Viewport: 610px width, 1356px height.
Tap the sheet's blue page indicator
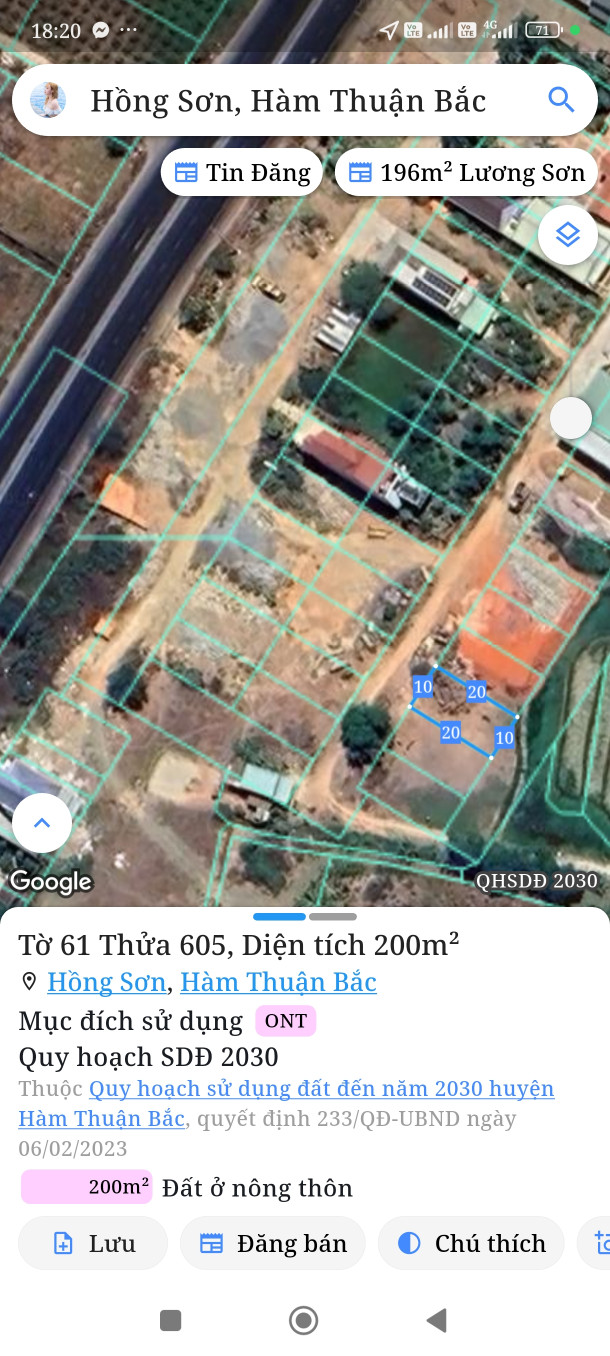pos(279,916)
